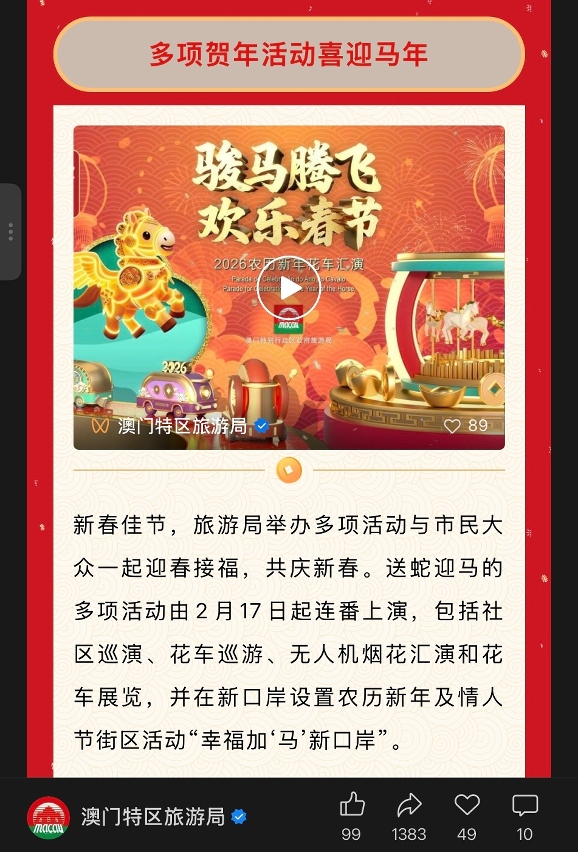578x852 pixels.
Task: Play the 骏马腾飞 parade video
Action: (x=288, y=288)
